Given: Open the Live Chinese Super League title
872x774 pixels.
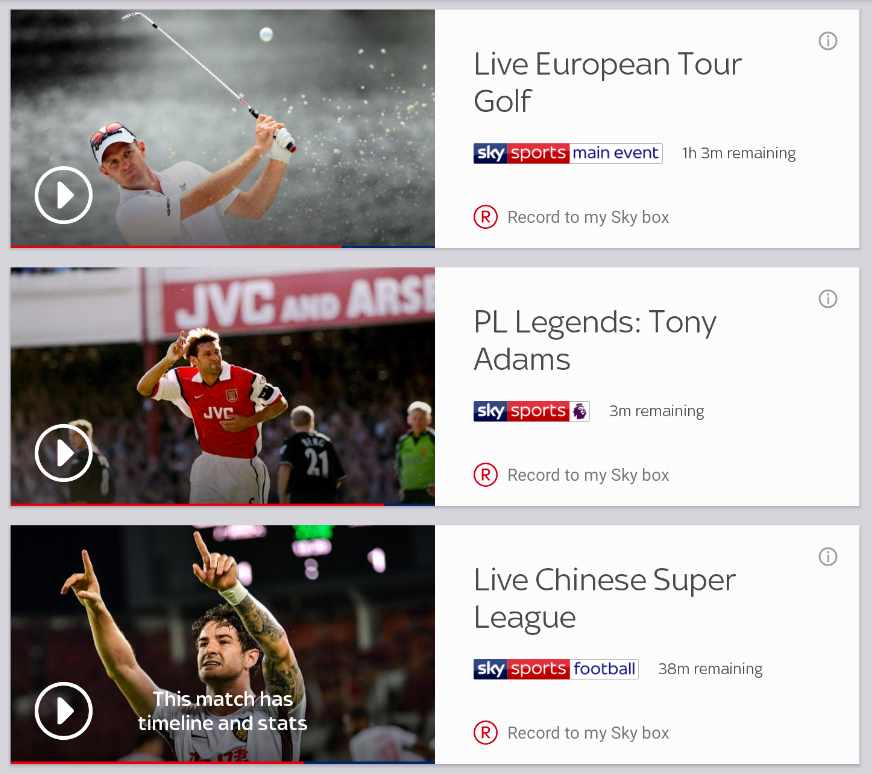Looking at the screenshot, I should coord(604,598).
